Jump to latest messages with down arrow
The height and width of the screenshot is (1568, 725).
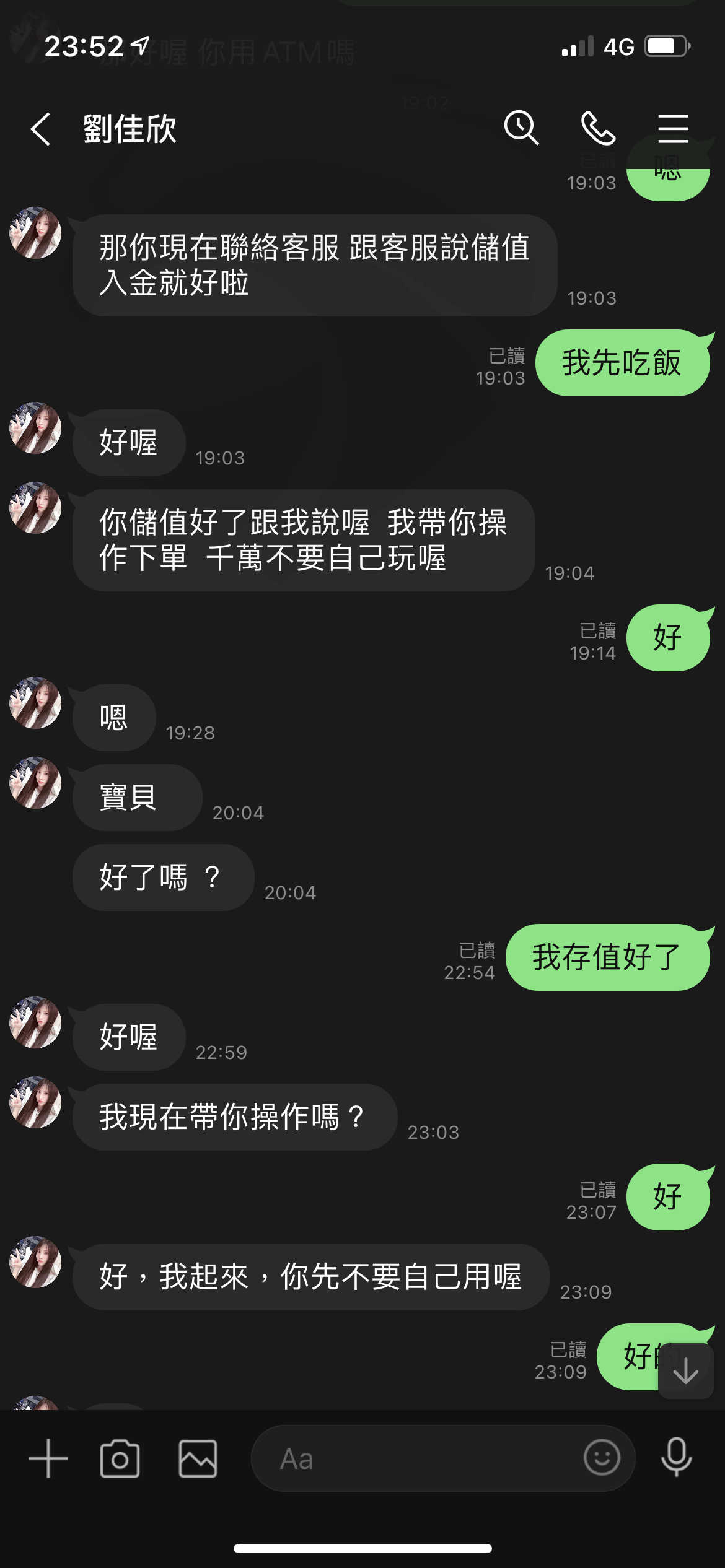click(x=686, y=1370)
